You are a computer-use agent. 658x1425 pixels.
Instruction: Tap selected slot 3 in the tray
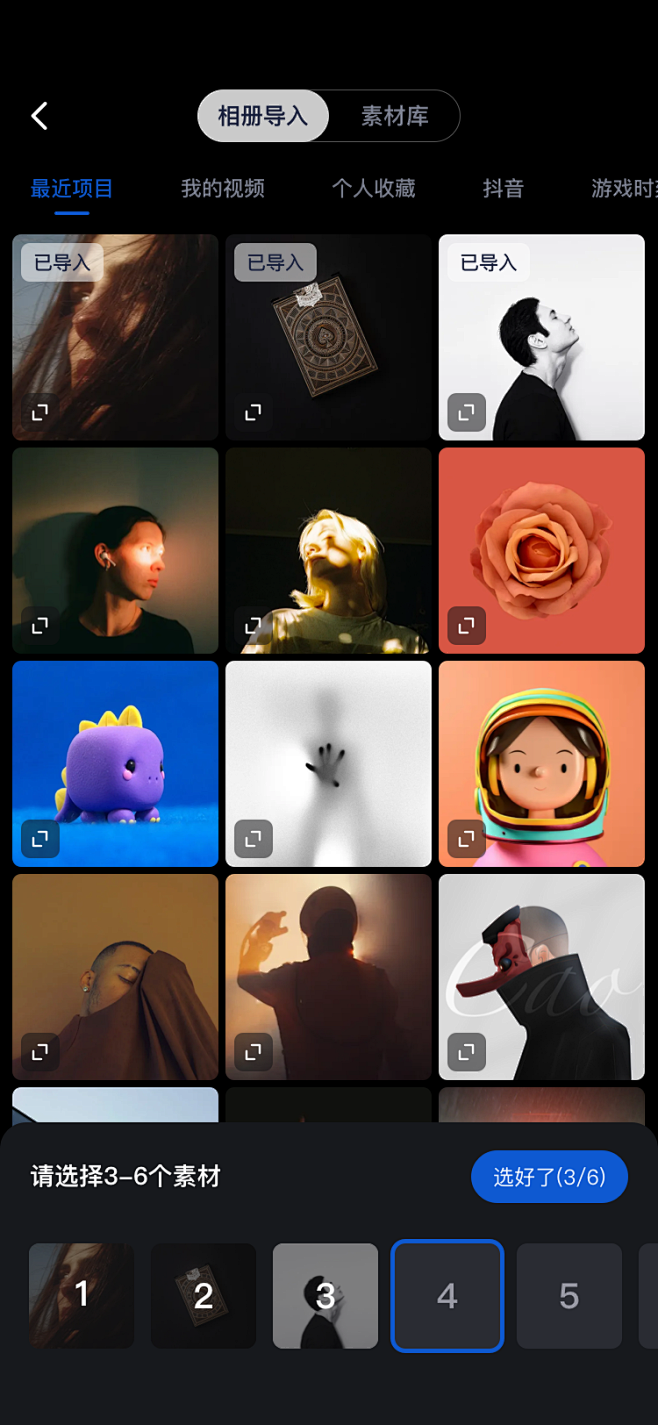(x=325, y=1296)
